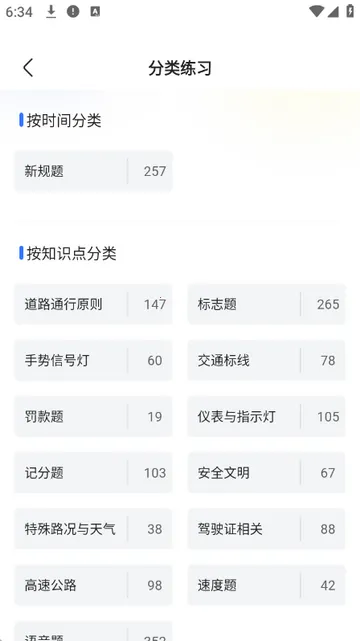Select 仪表与指示灯 practice
Viewport: 360px width, 641px height.
coord(266,416)
